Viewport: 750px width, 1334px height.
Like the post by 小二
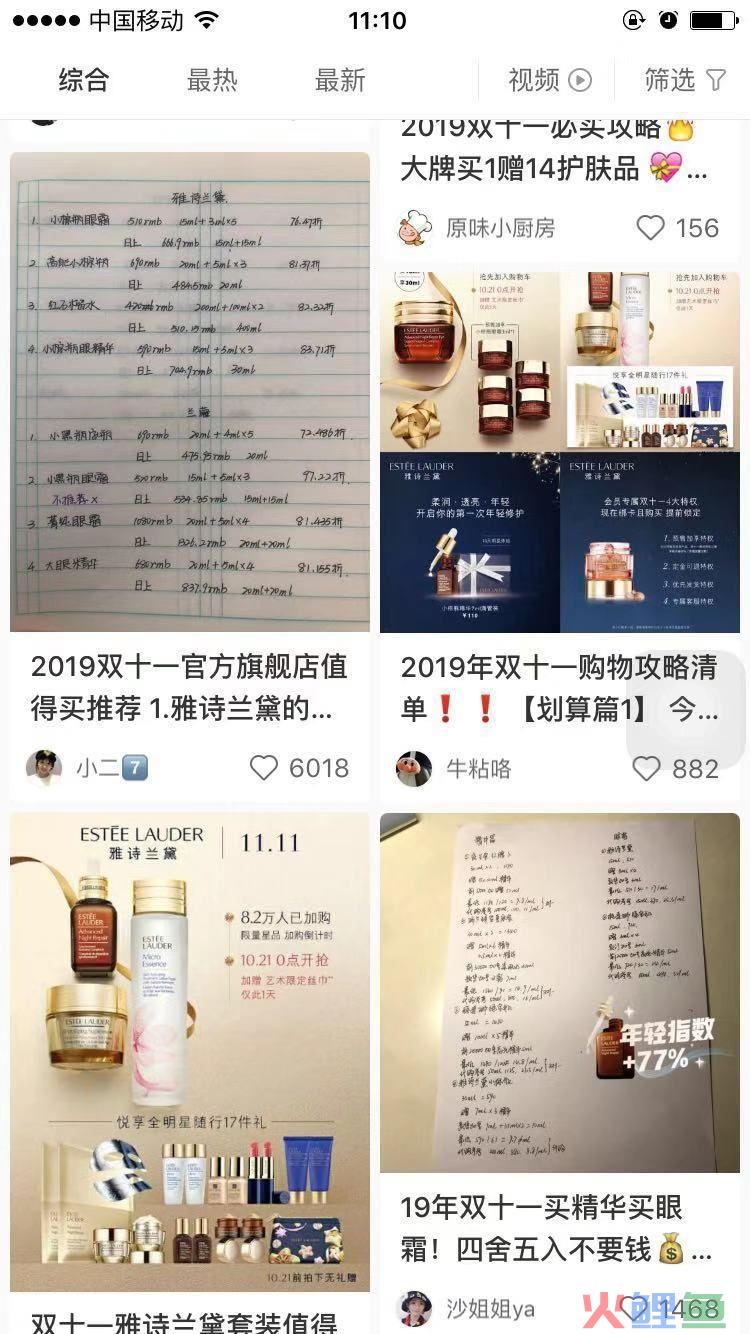pos(264,768)
